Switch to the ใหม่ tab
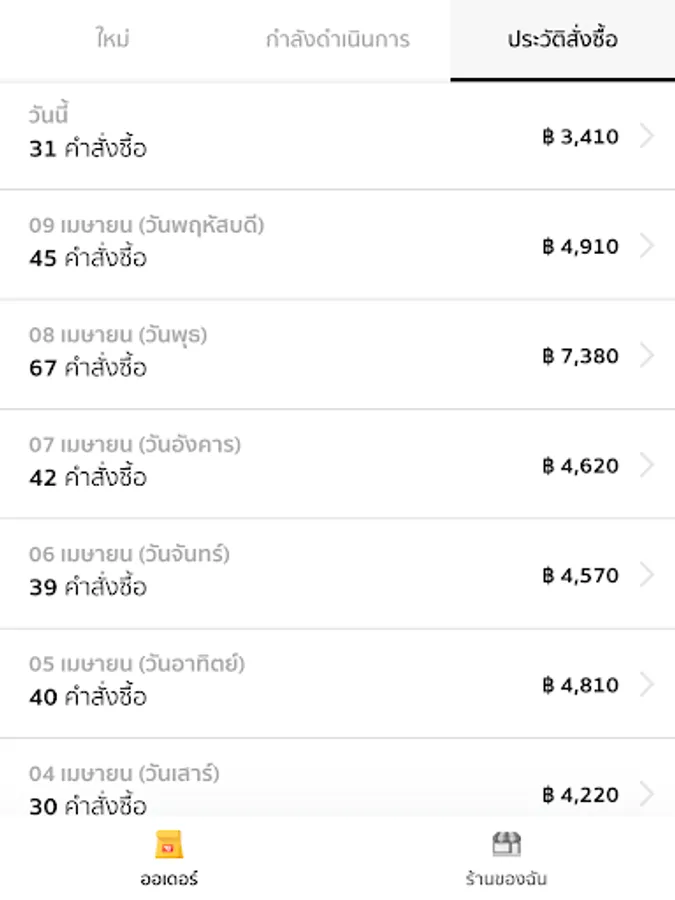 113,40
